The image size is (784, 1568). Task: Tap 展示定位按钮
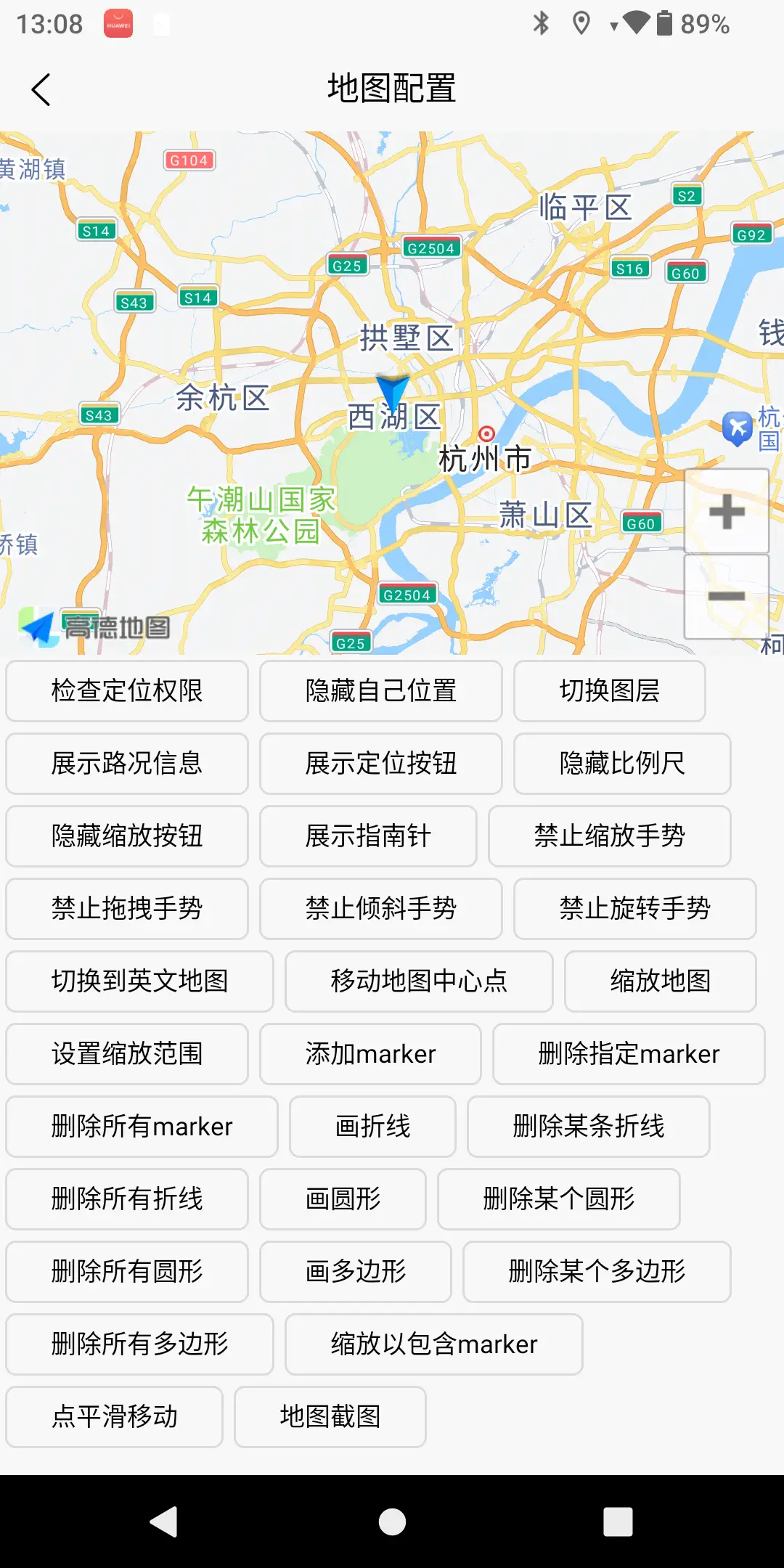coord(381,764)
